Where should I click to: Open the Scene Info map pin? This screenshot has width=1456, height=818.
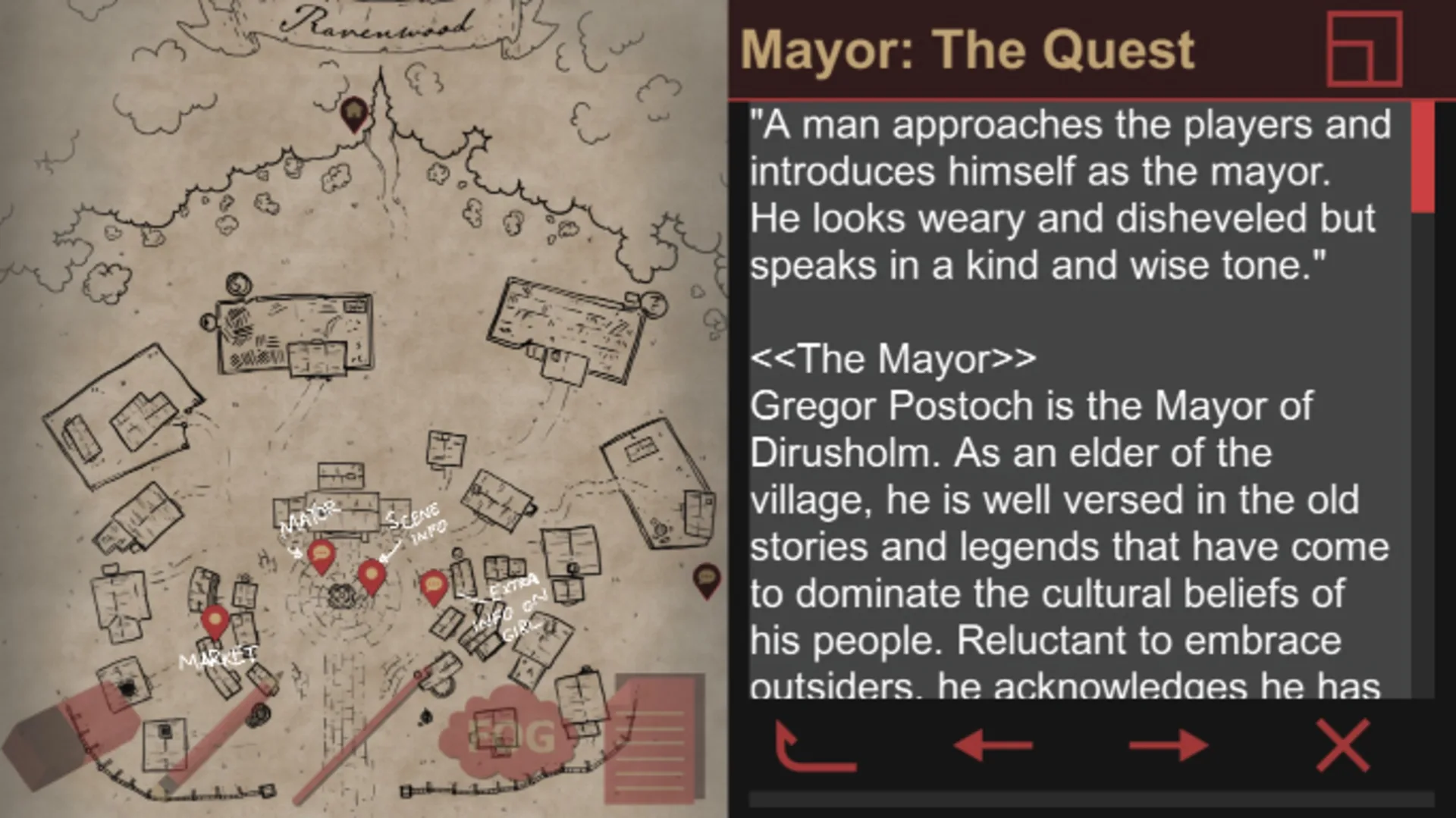click(x=372, y=576)
